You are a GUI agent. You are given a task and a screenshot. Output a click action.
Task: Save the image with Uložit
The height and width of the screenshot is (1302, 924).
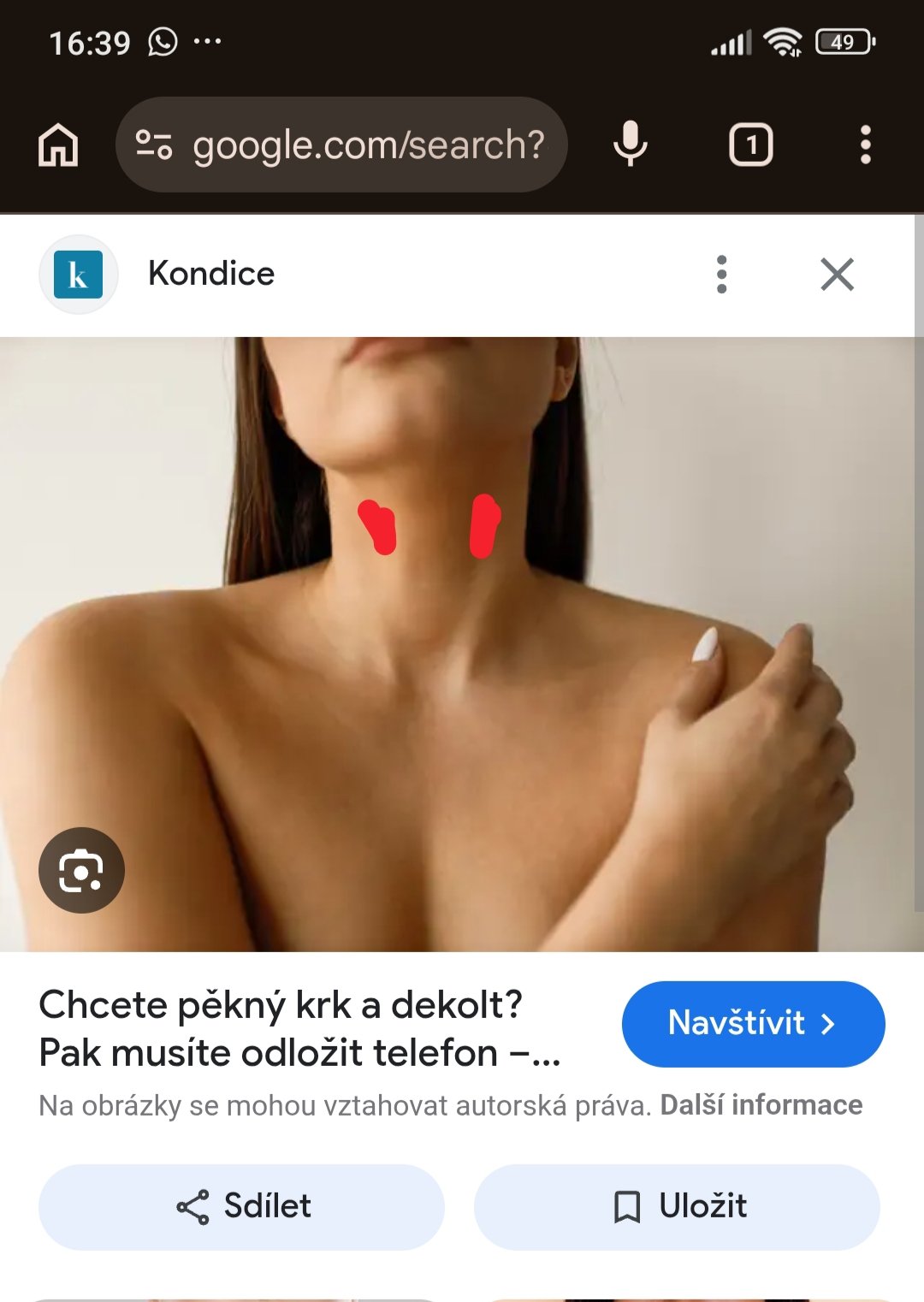tap(678, 1206)
